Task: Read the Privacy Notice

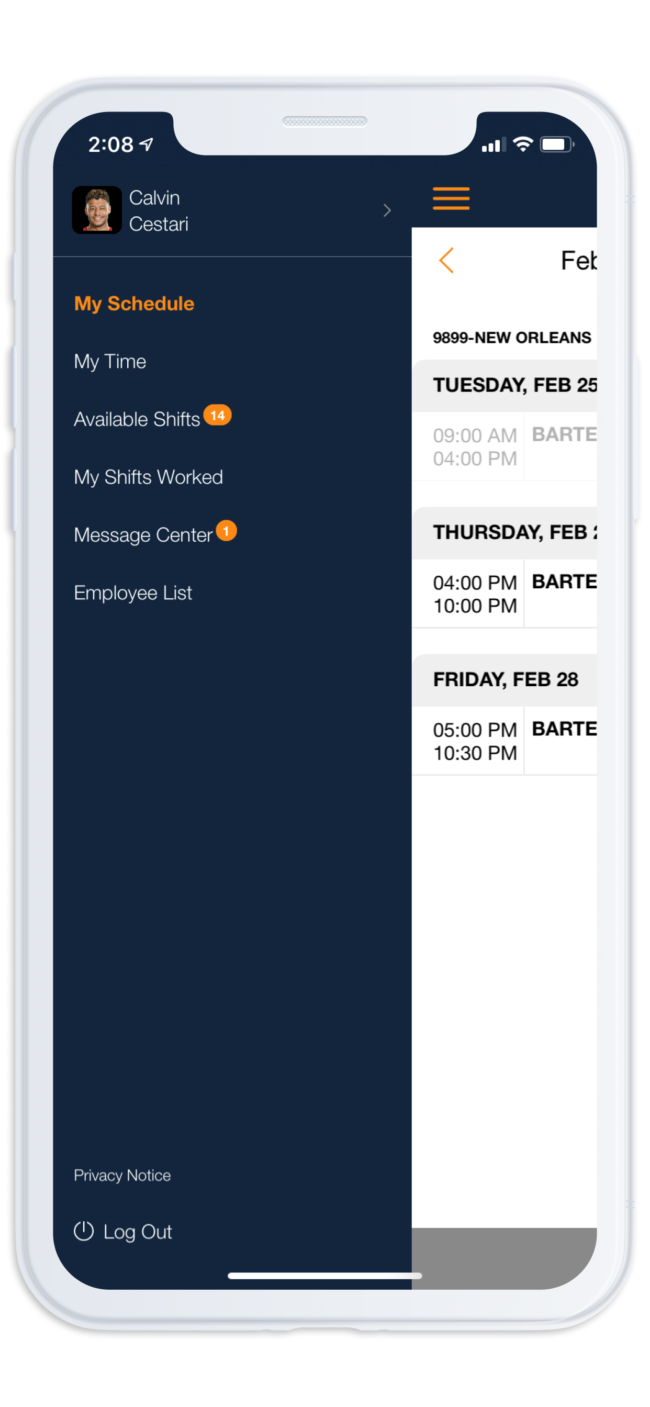Action: tap(122, 1176)
